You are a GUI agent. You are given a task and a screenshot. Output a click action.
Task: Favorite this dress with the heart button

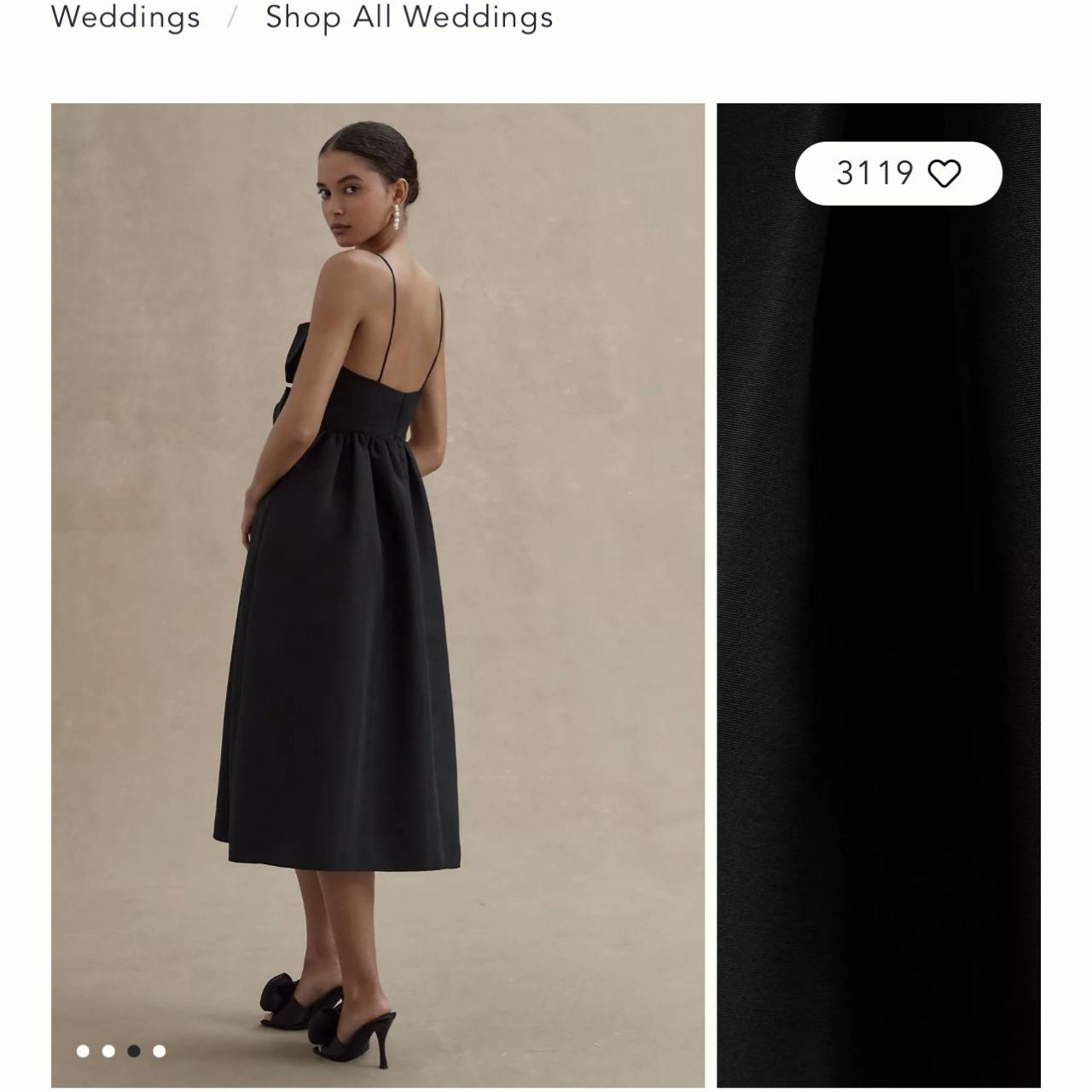tap(944, 174)
